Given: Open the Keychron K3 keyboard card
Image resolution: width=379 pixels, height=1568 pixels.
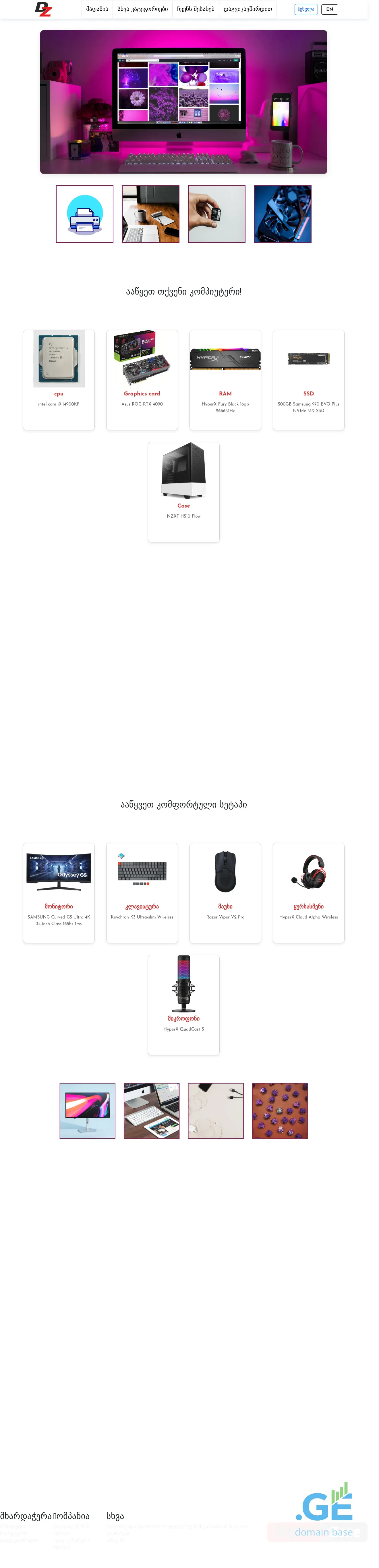Looking at the screenshot, I should [142, 892].
